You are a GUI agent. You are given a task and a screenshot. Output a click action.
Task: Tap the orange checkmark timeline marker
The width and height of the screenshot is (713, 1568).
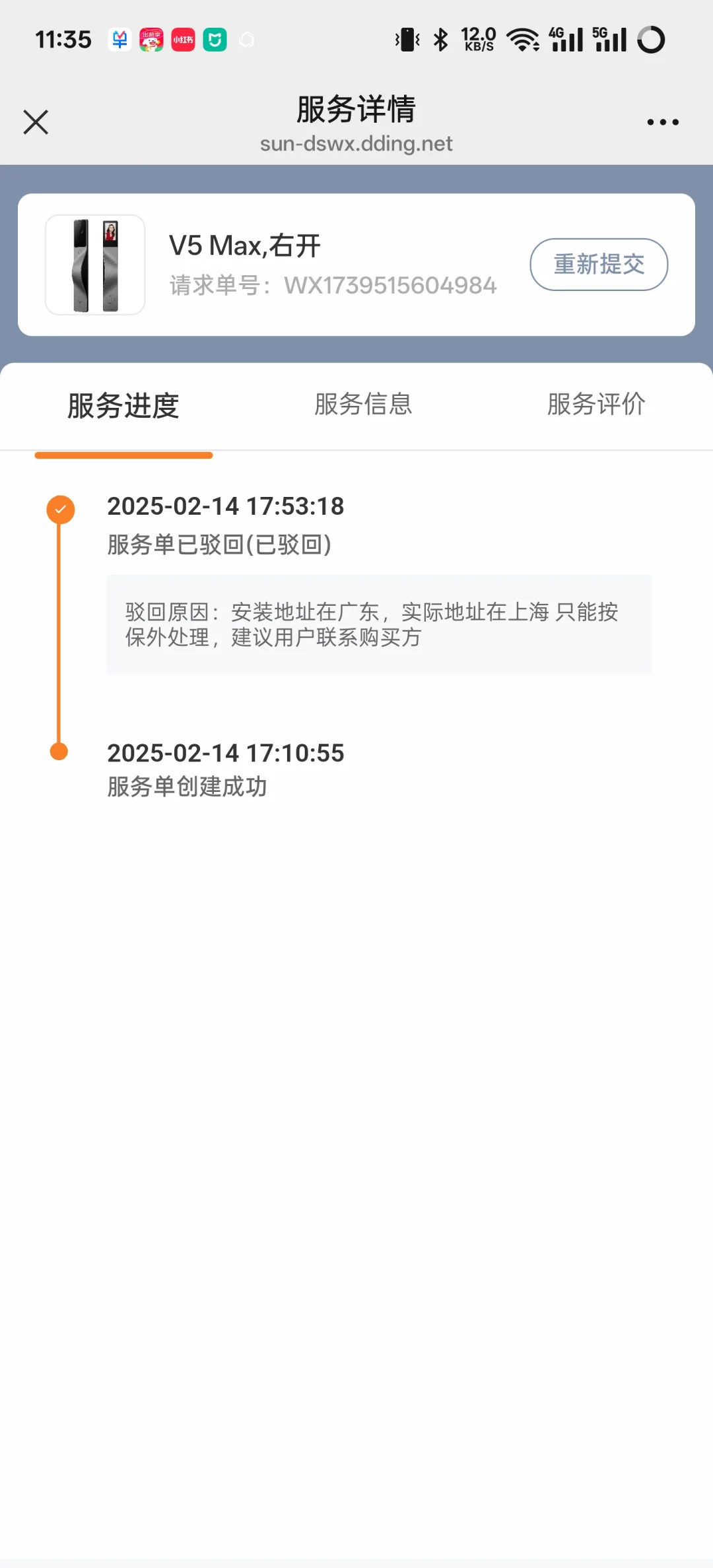click(x=60, y=508)
